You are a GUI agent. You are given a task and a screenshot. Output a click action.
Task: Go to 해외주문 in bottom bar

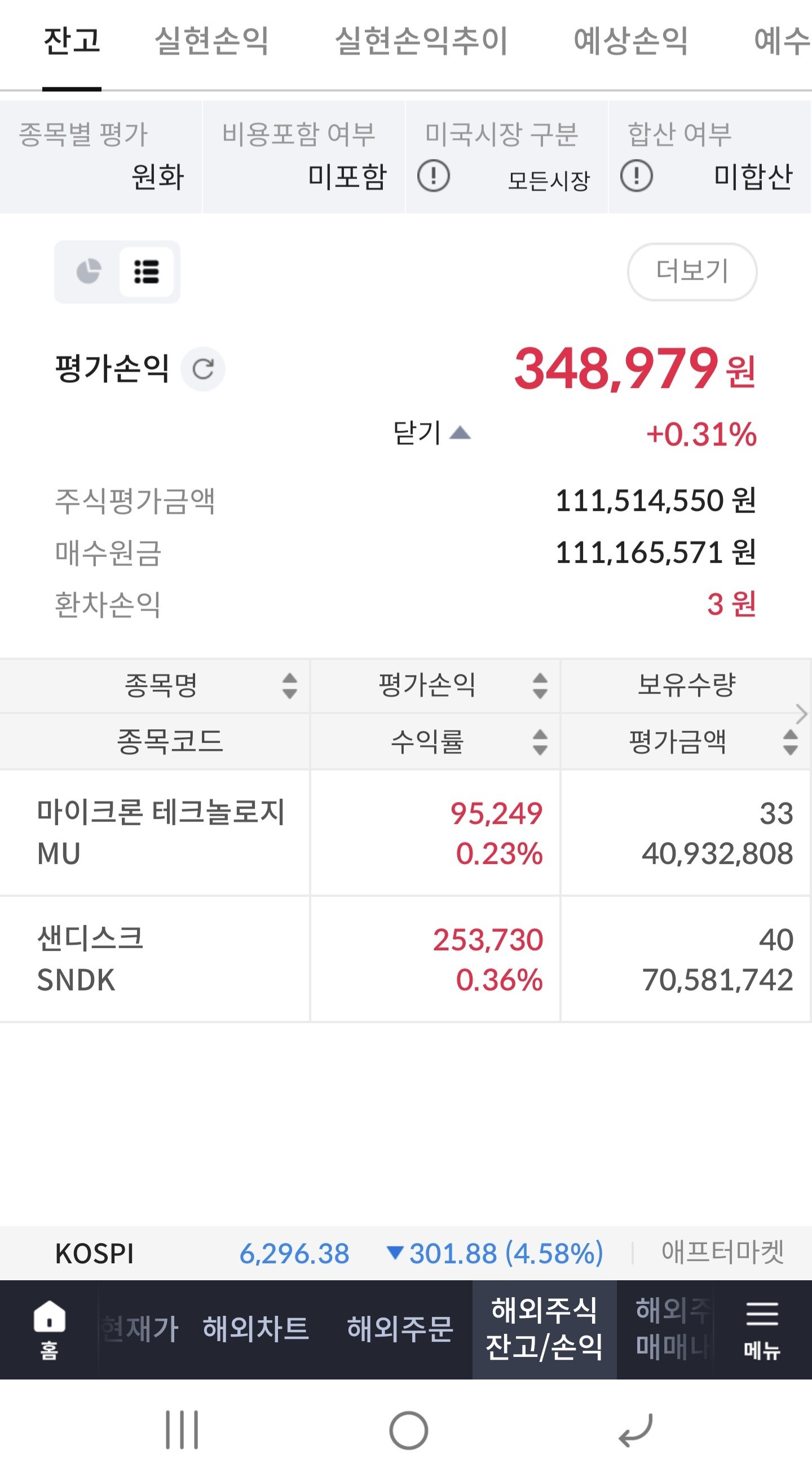pyautogui.click(x=400, y=1329)
